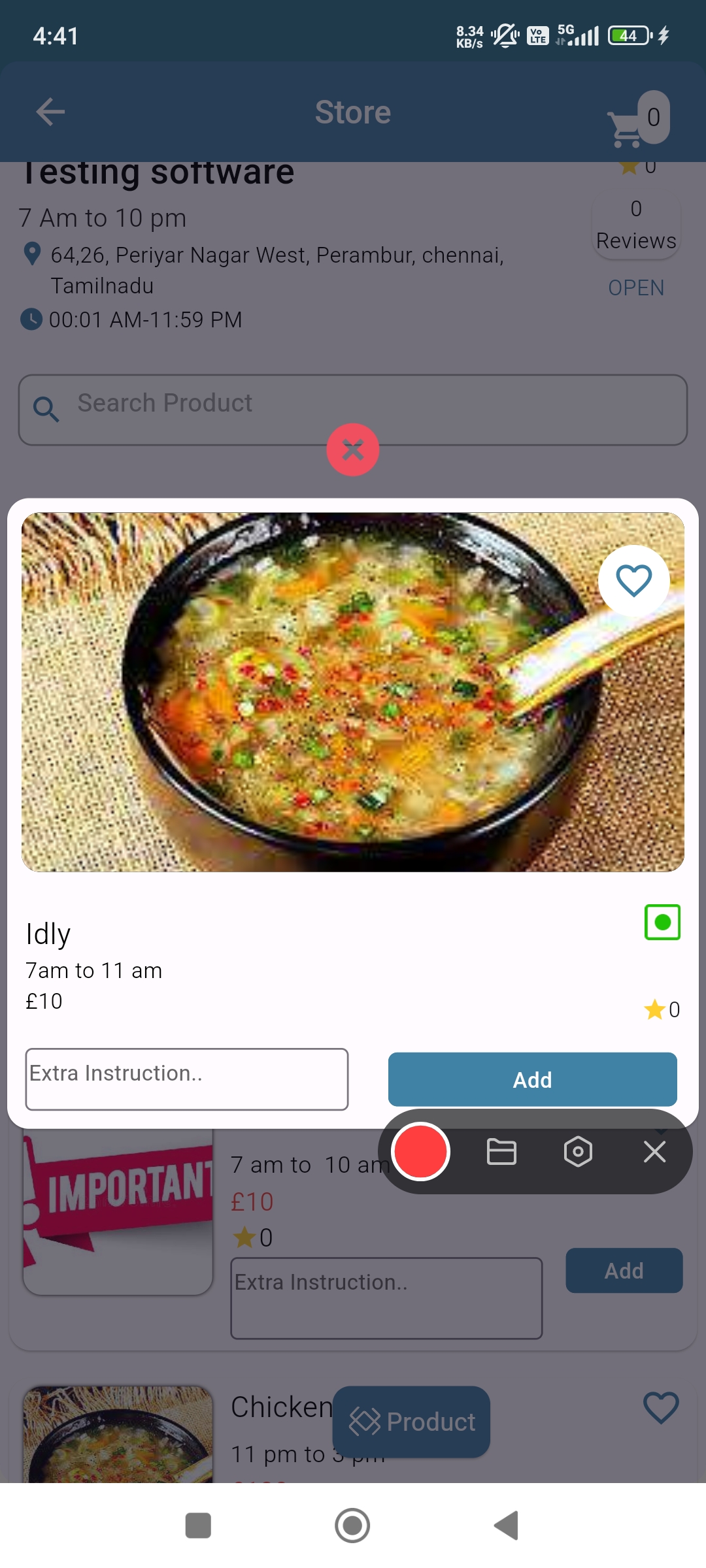The height and width of the screenshot is (1568, 706).
Task: Close the Idly product popup
Action: click(x=353, y=449)
